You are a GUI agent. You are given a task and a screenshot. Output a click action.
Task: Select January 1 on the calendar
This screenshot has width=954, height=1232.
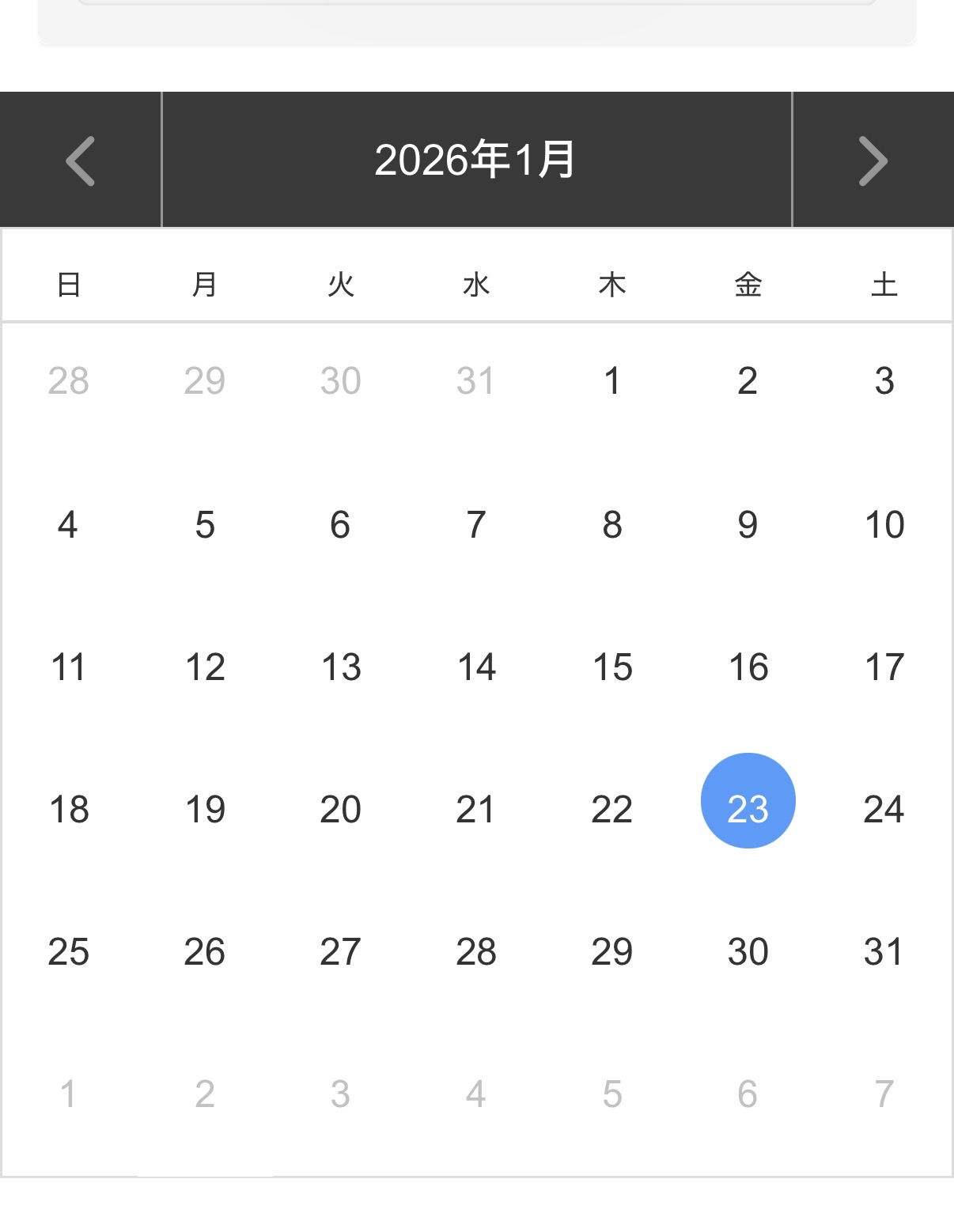click(611, 381)
